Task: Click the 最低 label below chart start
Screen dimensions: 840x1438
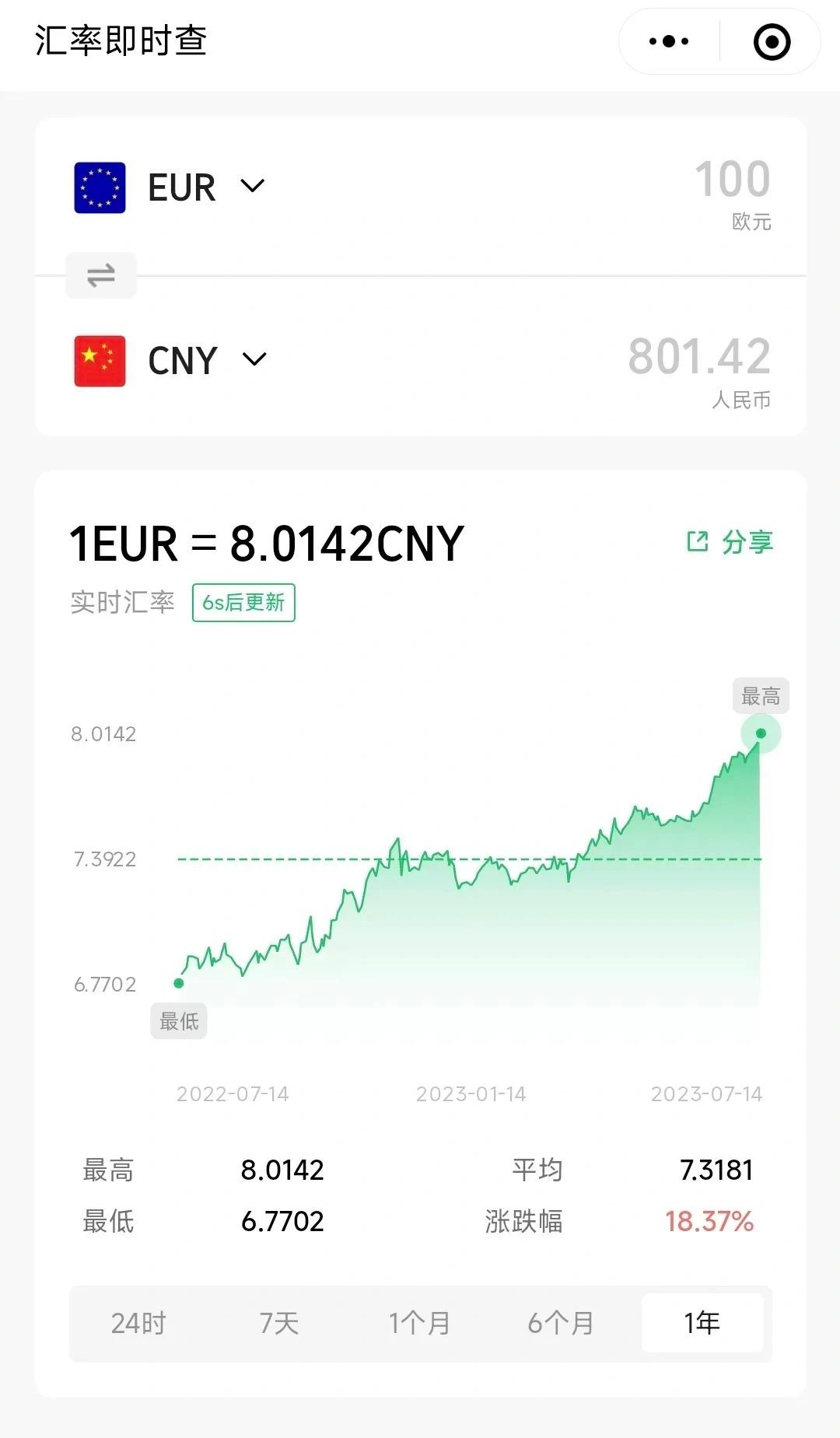Action: pyautogui.click(x=180, y=1022)
